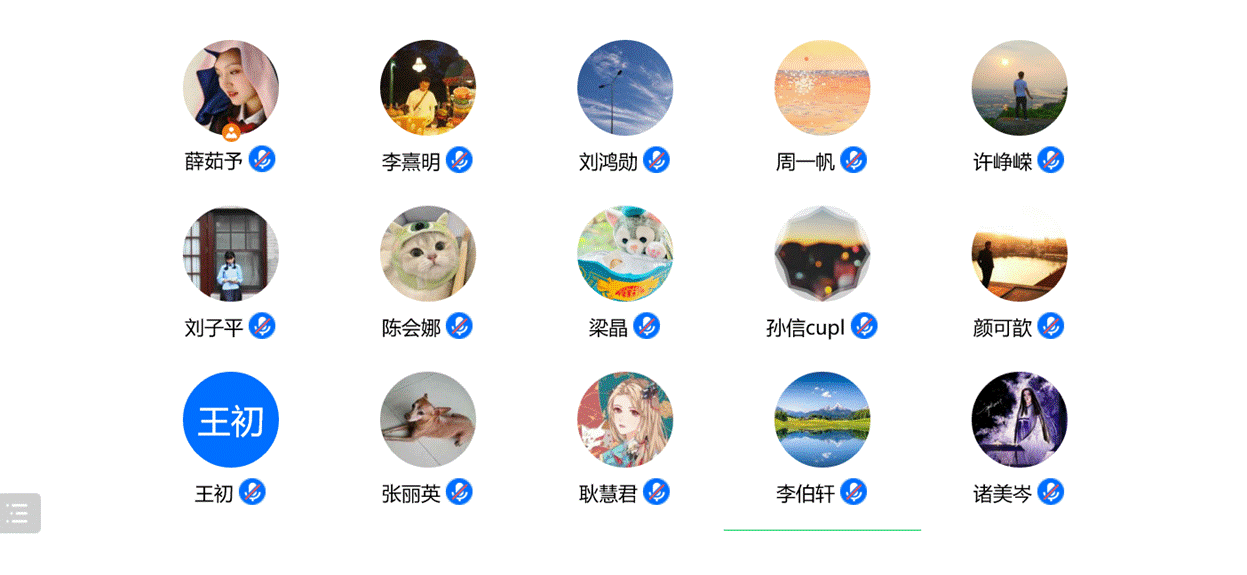Tap 颜可歆's avatar
This screenshot has height=575, width=1247.
click(x=1019, y=254)
